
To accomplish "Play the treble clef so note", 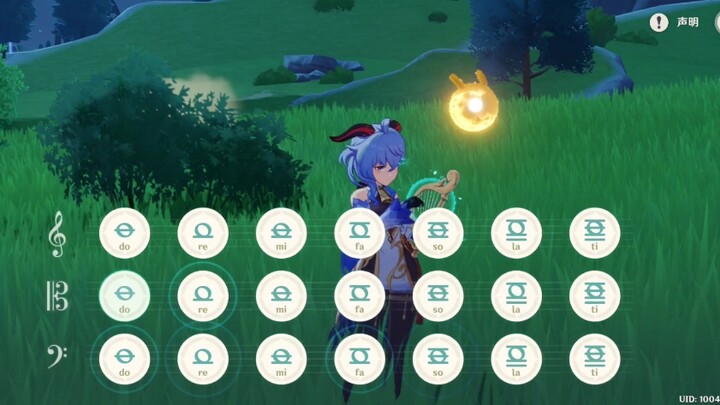I will (x=438, y=234).
